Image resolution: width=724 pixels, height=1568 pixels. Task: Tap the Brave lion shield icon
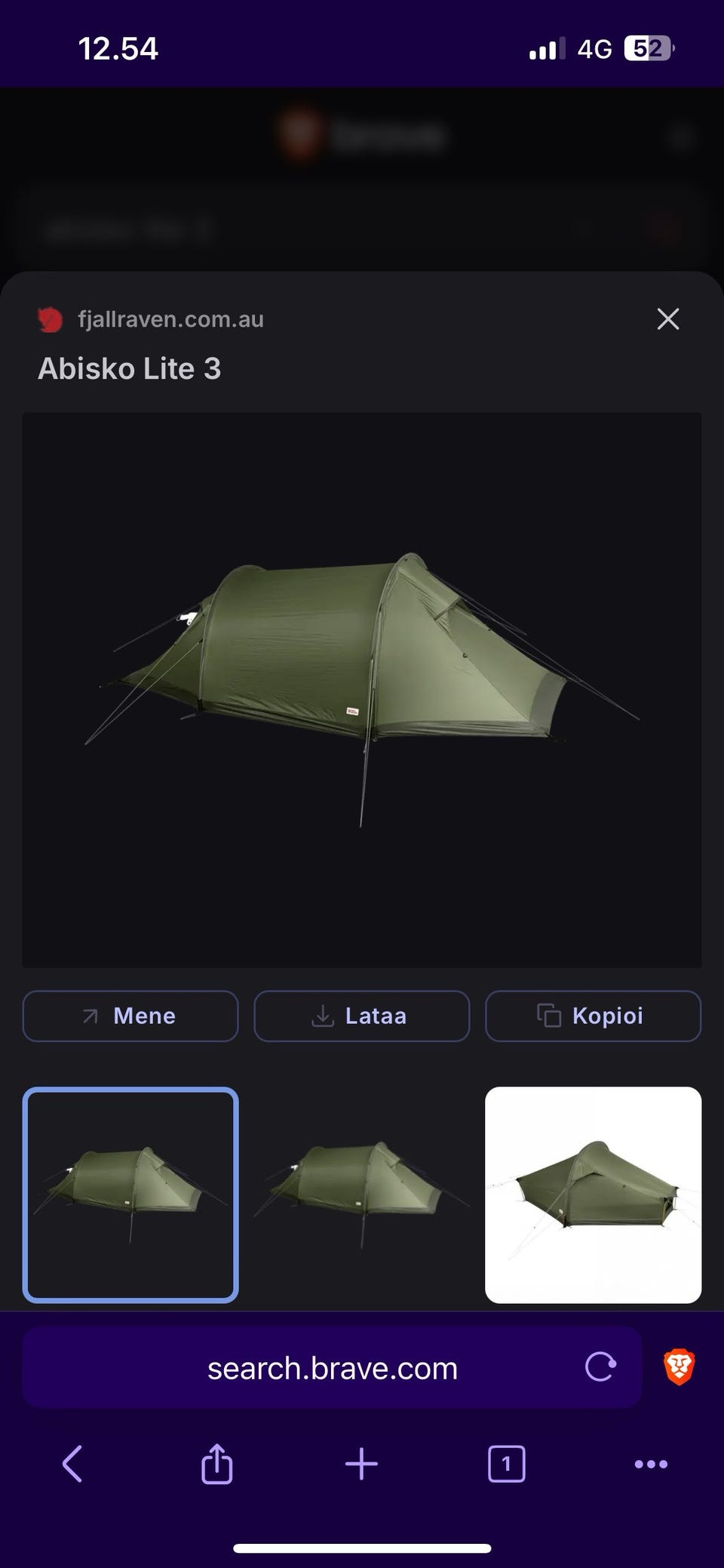click(x=680, y=1367)
